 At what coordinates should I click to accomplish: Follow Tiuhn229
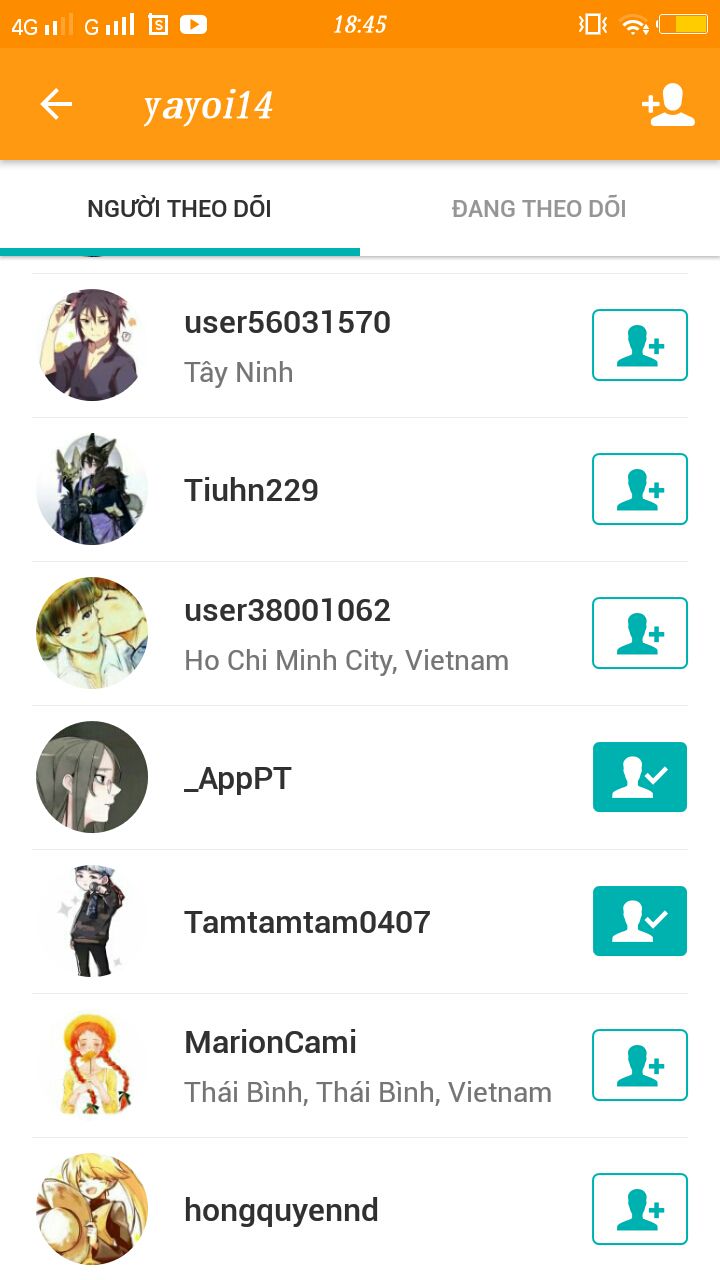639,489
